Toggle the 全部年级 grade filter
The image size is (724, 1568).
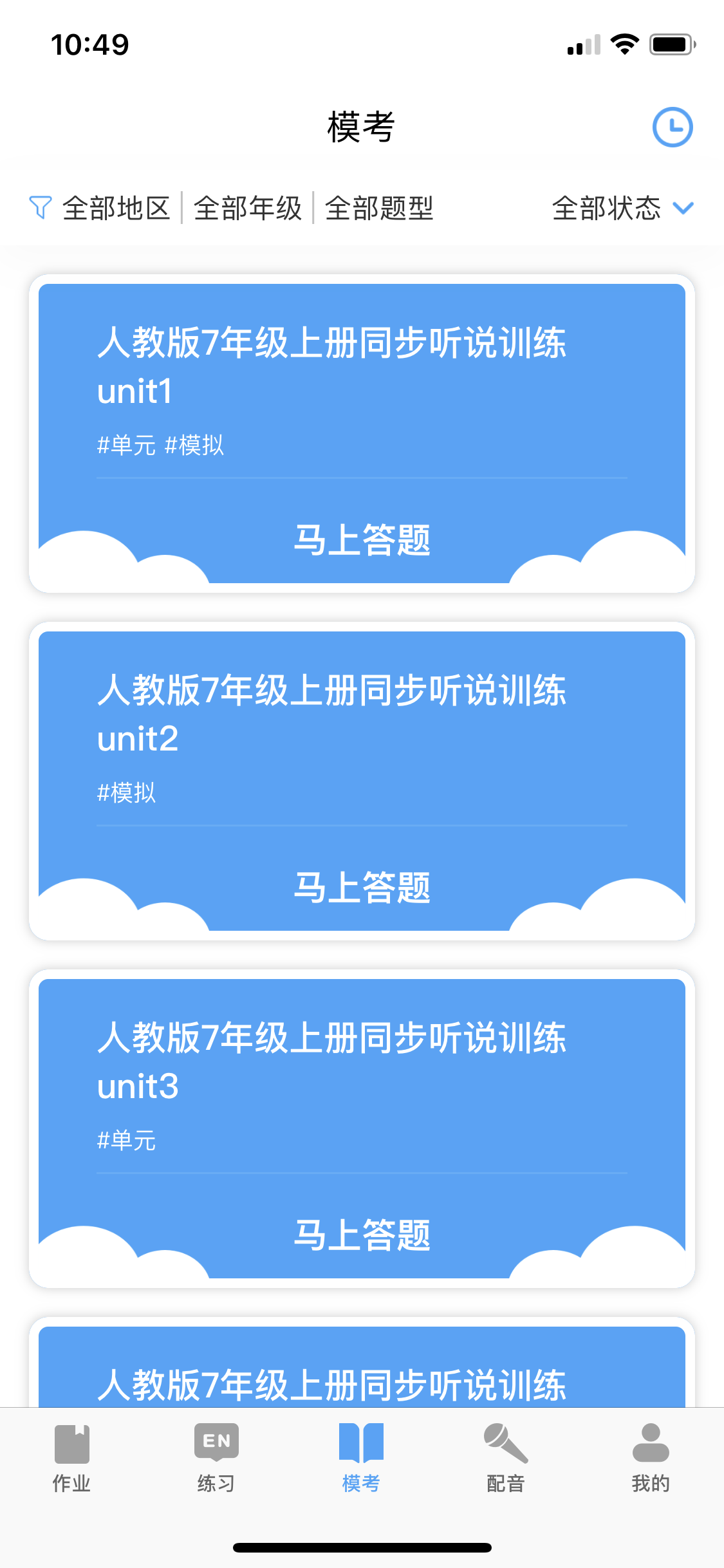[248, 207]
